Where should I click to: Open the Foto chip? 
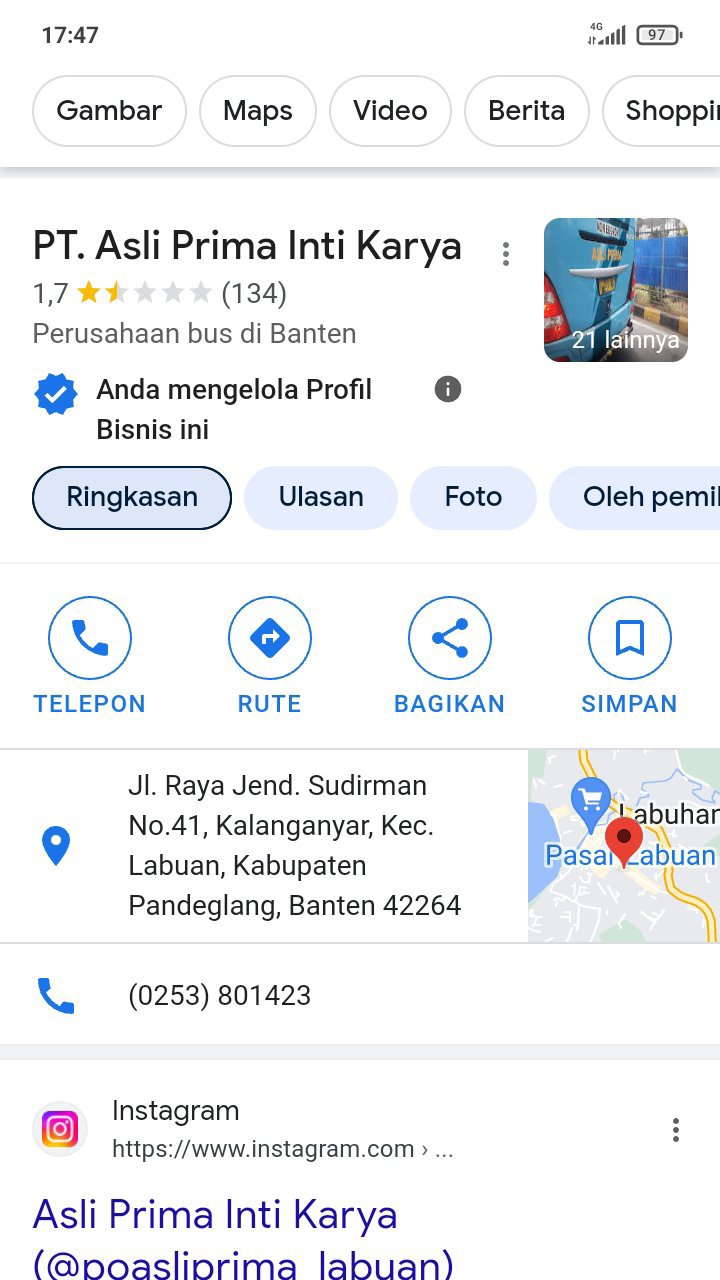pyautogui.click(x=473, y=497)
